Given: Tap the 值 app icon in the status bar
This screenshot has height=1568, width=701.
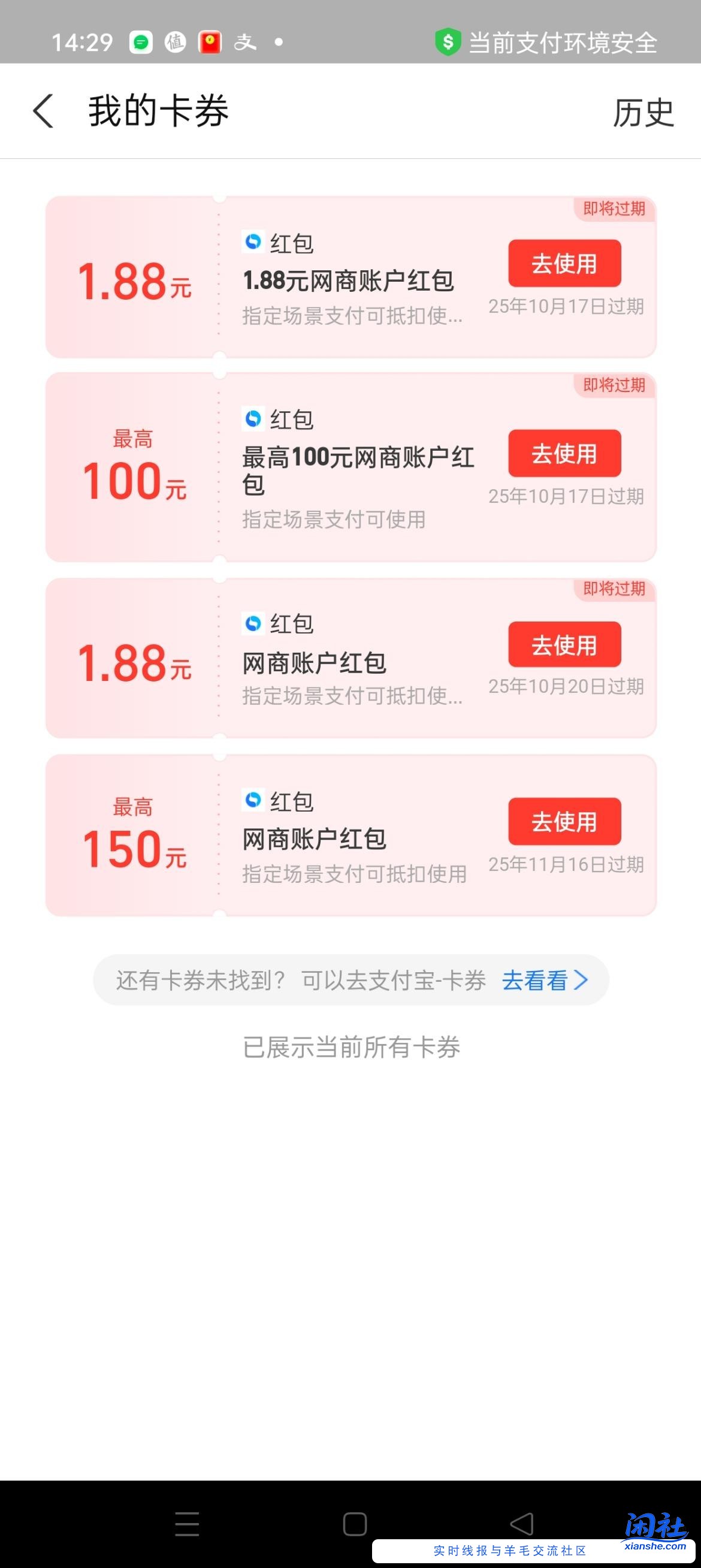Looking at the screenshot, I should coord(176,43).
